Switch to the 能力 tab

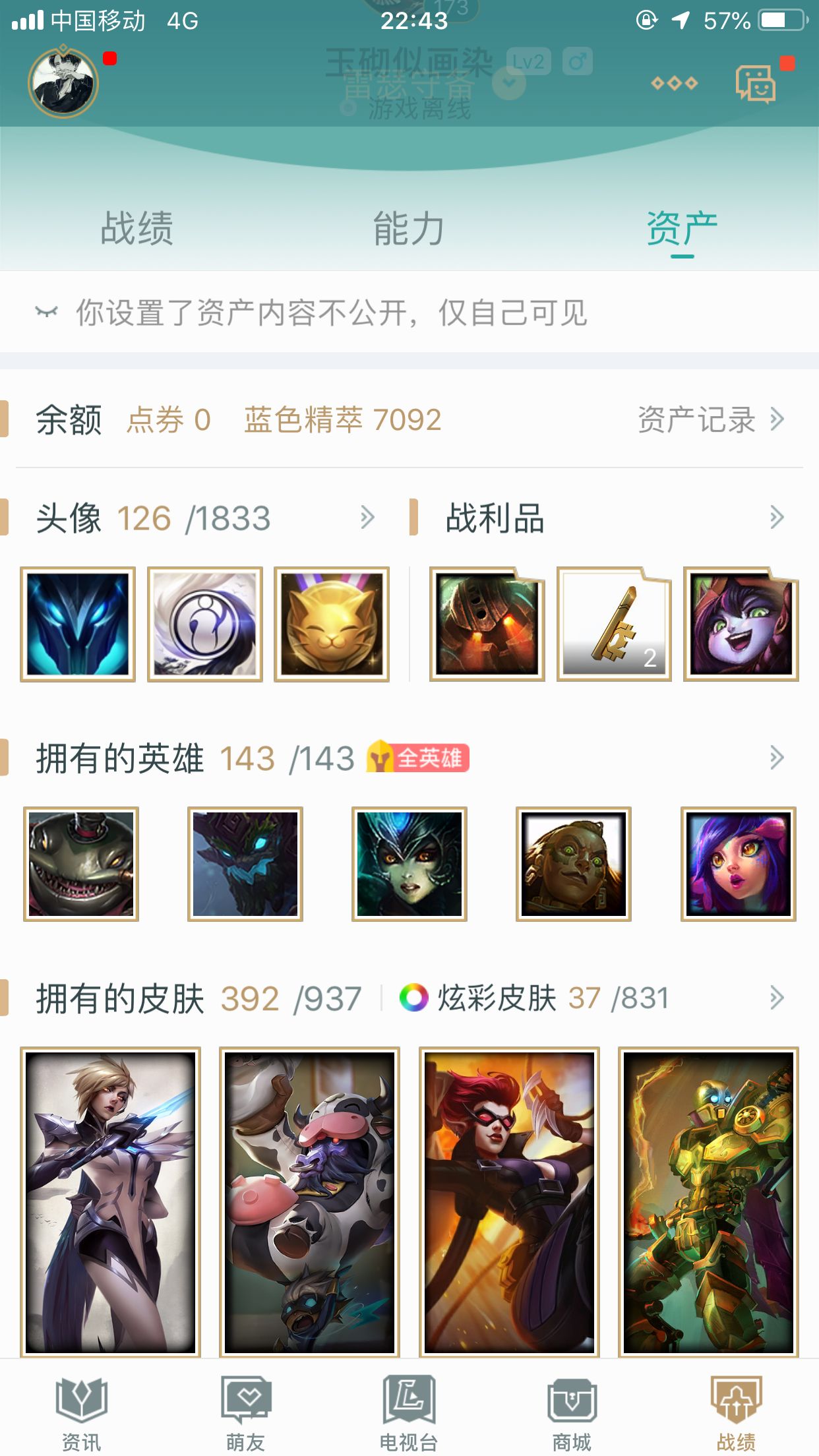(x=409, y=228)
